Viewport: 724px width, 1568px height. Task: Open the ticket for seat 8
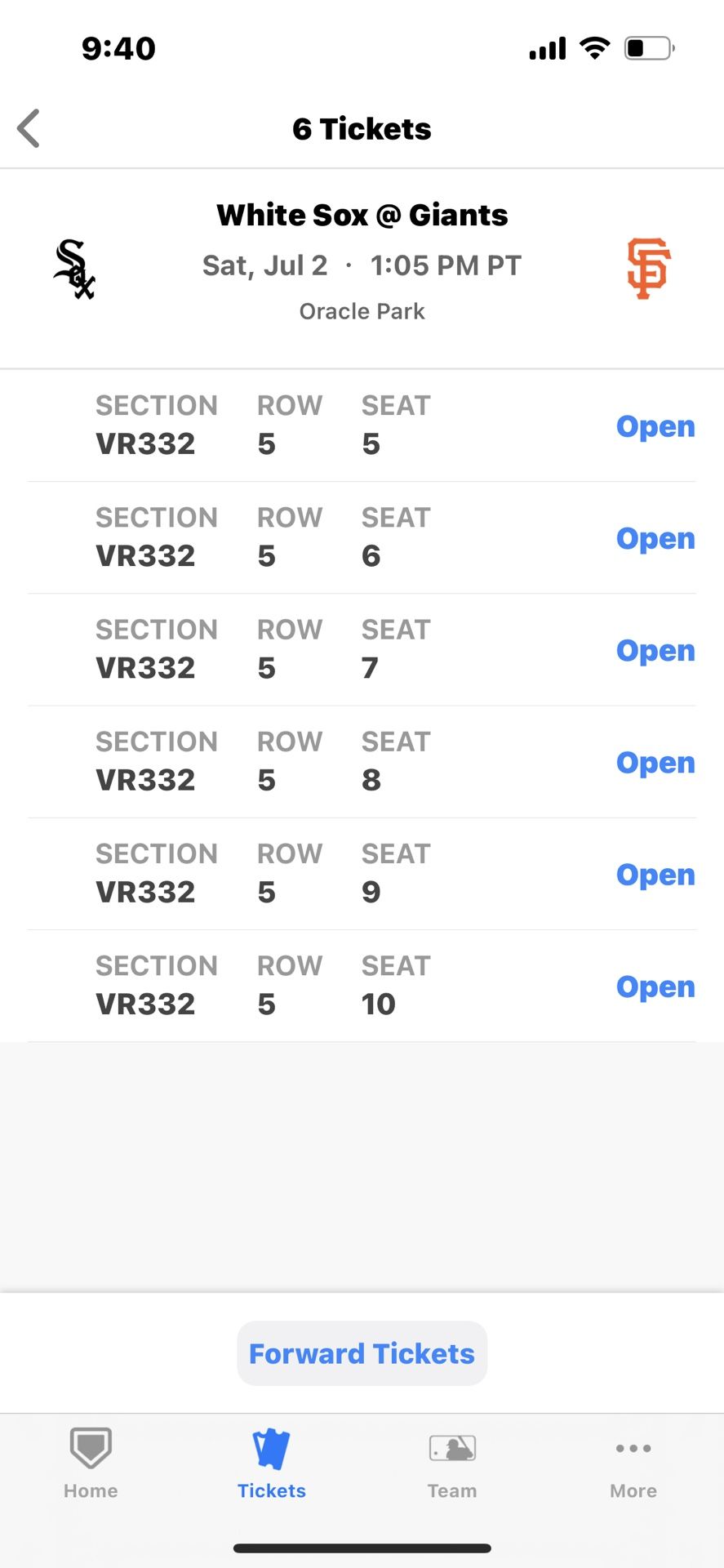pos(655,762)
